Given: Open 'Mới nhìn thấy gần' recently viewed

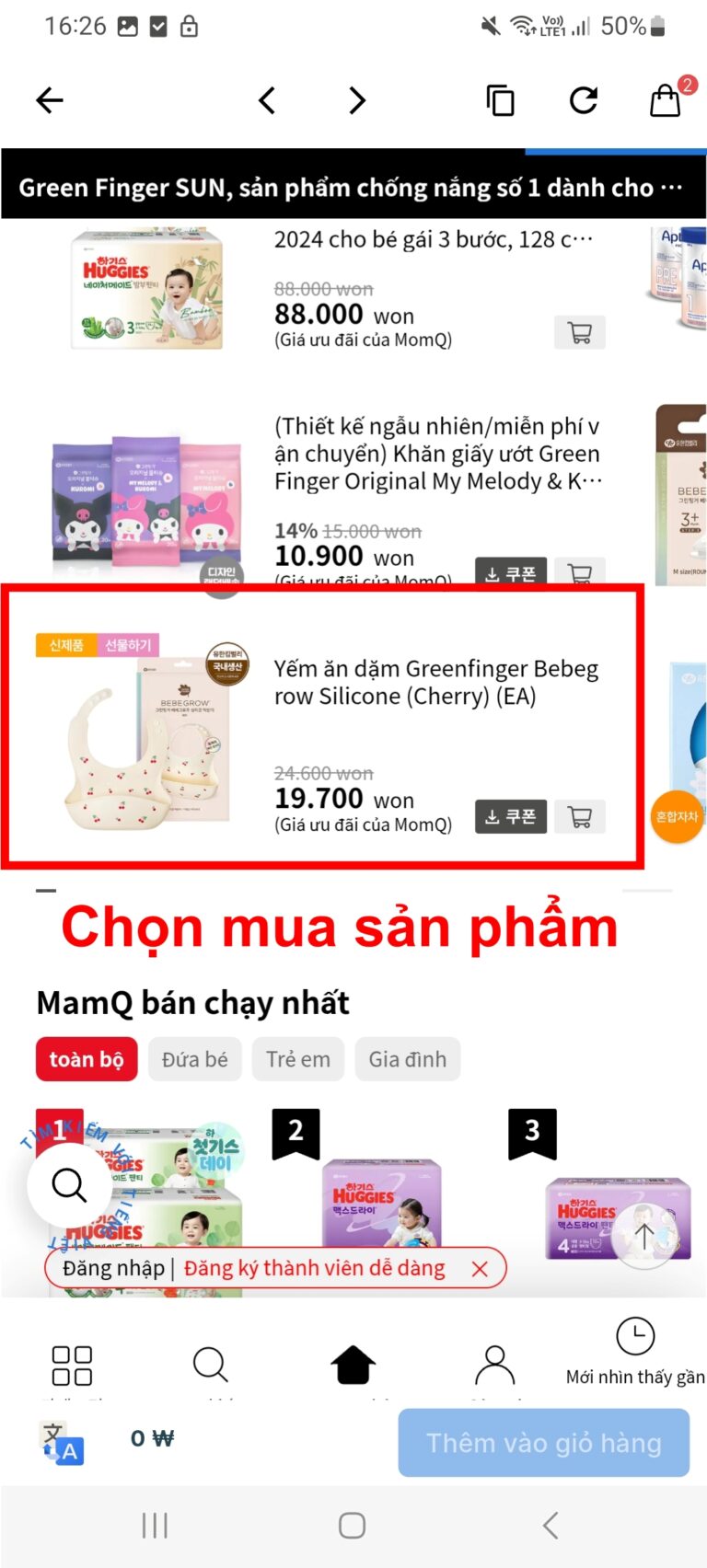Looking at the screenshot, I should [635, 1351].
